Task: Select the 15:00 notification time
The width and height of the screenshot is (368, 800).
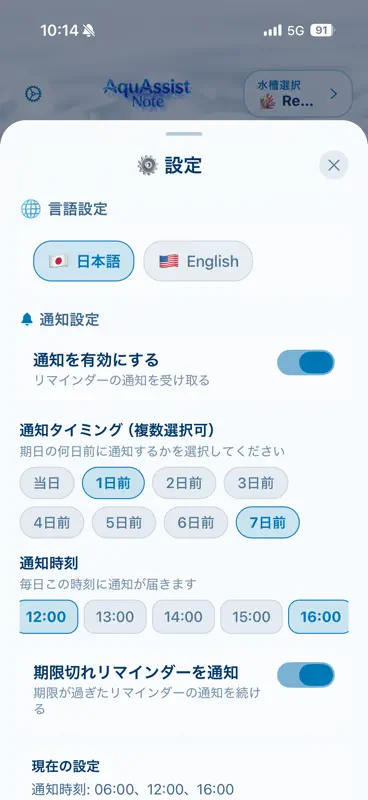Action: coord(251,617)
